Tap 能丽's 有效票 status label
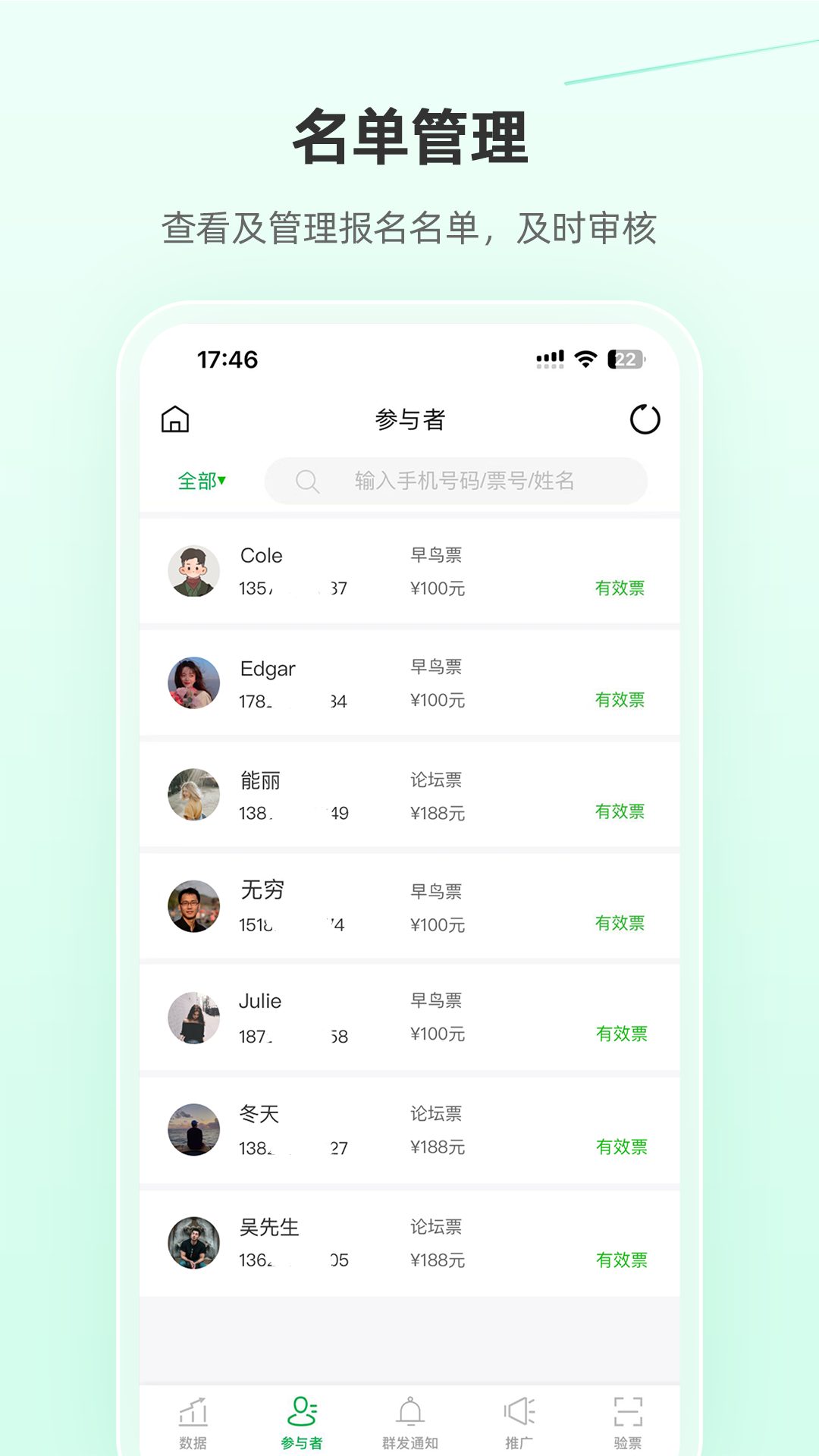Viewport: 819px width, 1456px height. click(x=620, y=812)
